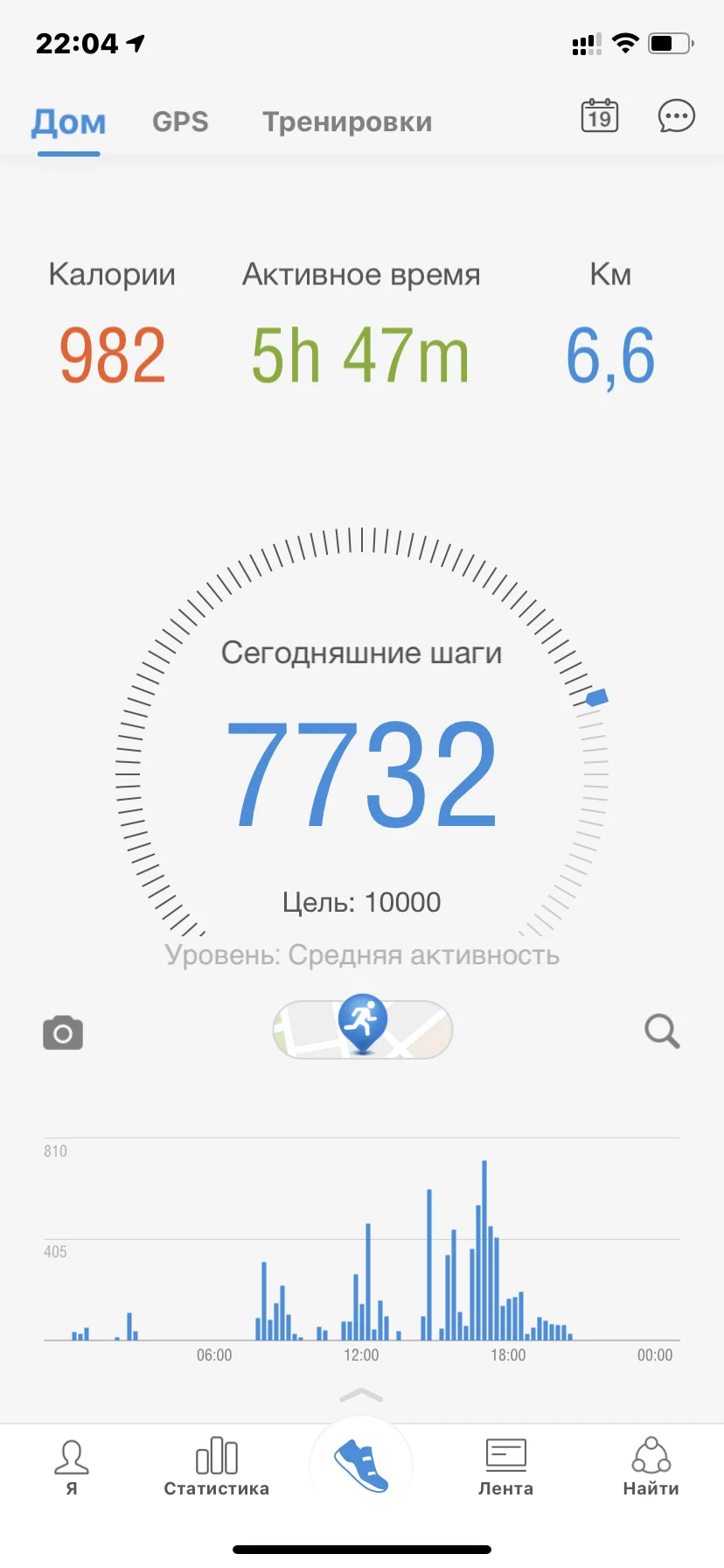Select the Дом tab
This screenshot has width=724, height=1568.
(x=68, y=122)
